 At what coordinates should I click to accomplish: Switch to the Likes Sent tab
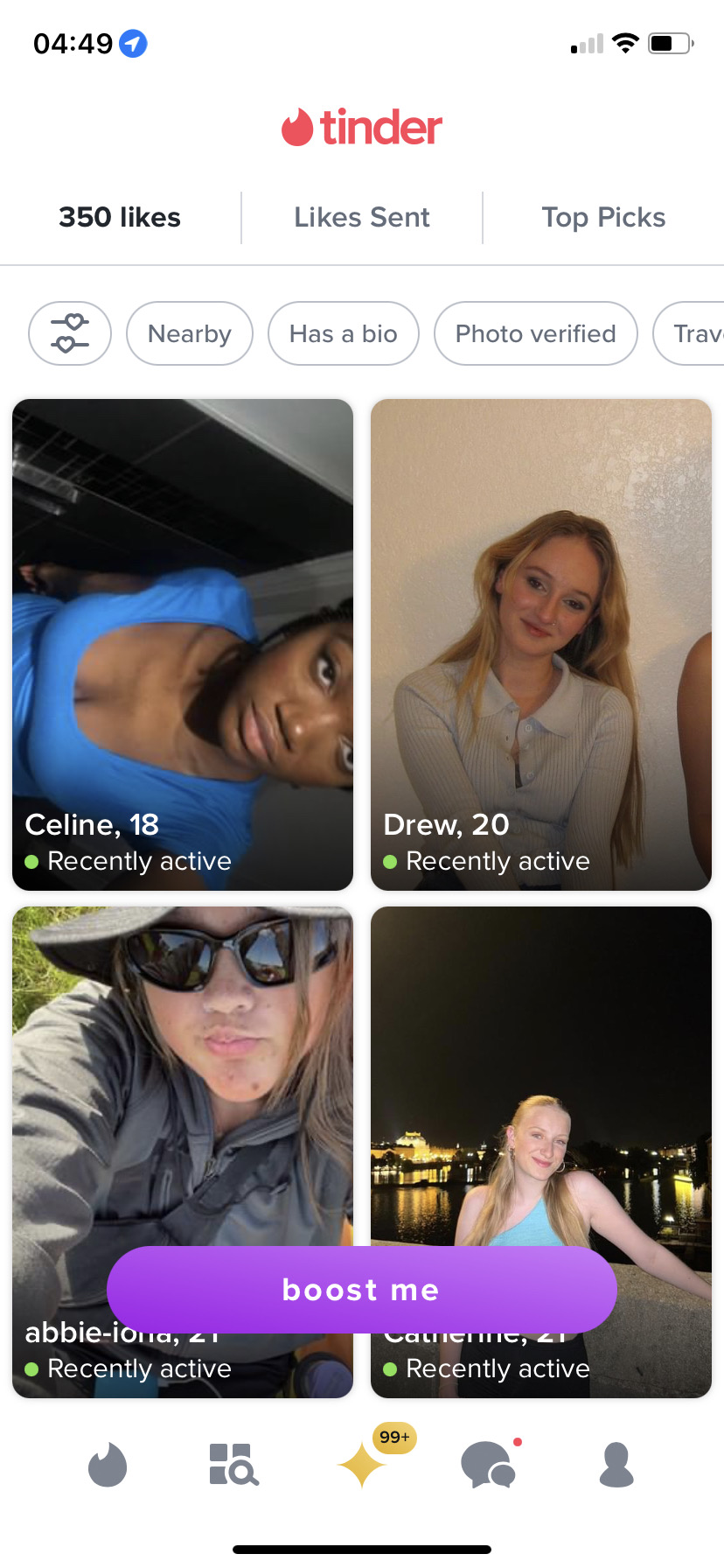pyautogui.click(x=361, y=217)
